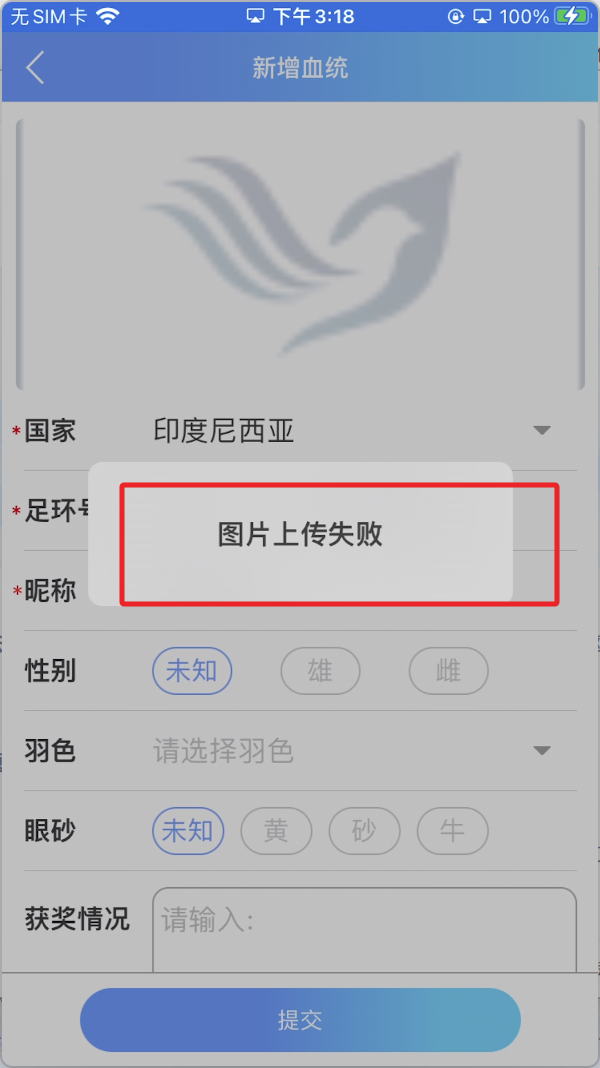This screenshot has height=1068, width=600.
Task: Choose 雌 as the 性别
Action: [448, 671]
